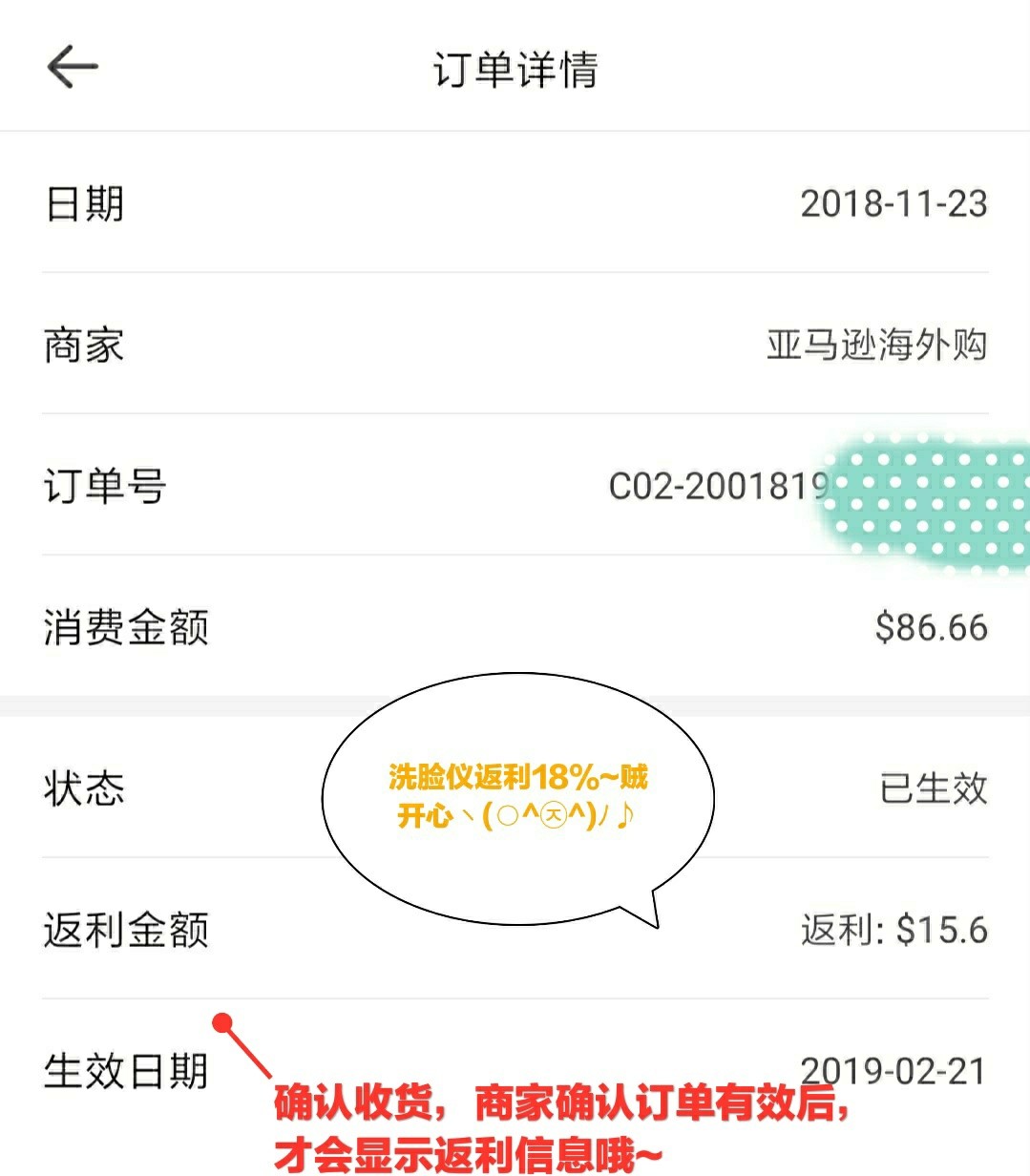Click the 已生效 status text
This screenshot has width=1030, height=1176.
934,789
